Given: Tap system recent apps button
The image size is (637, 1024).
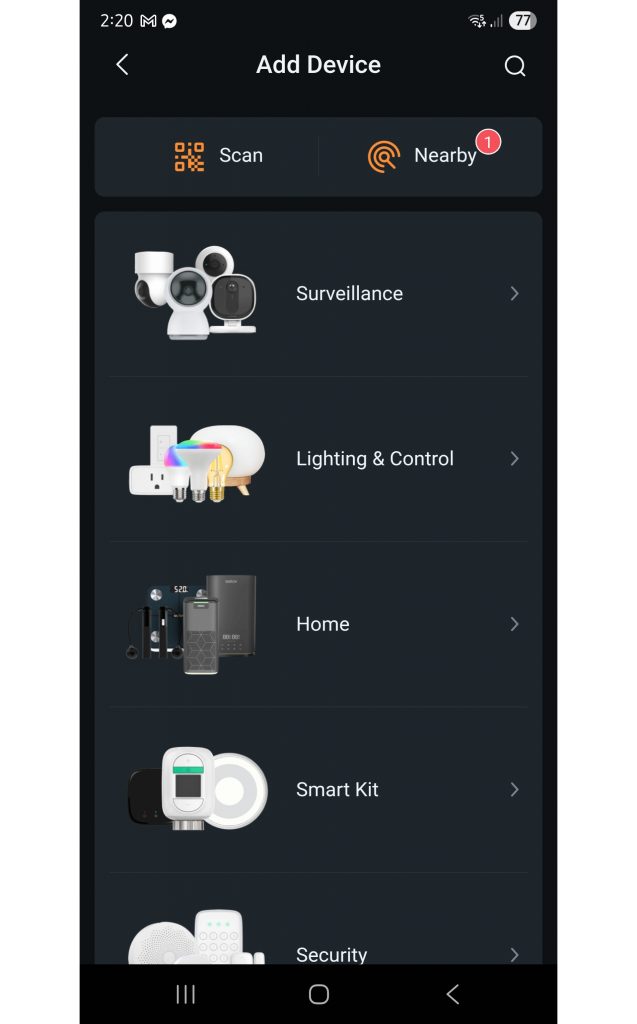Looking at the screenshot, I should point(185,994).
